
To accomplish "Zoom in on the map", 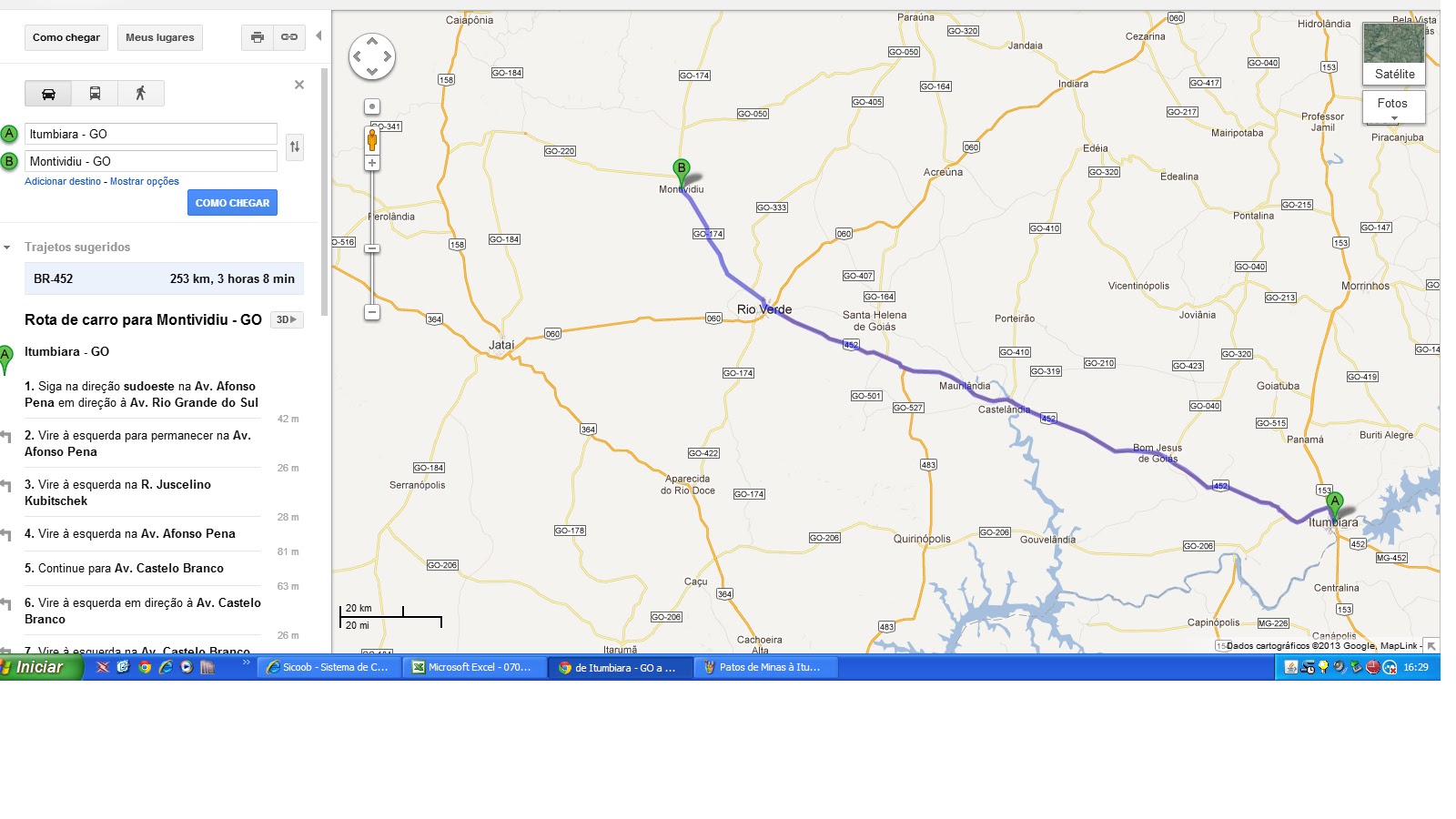I will 372,163.
